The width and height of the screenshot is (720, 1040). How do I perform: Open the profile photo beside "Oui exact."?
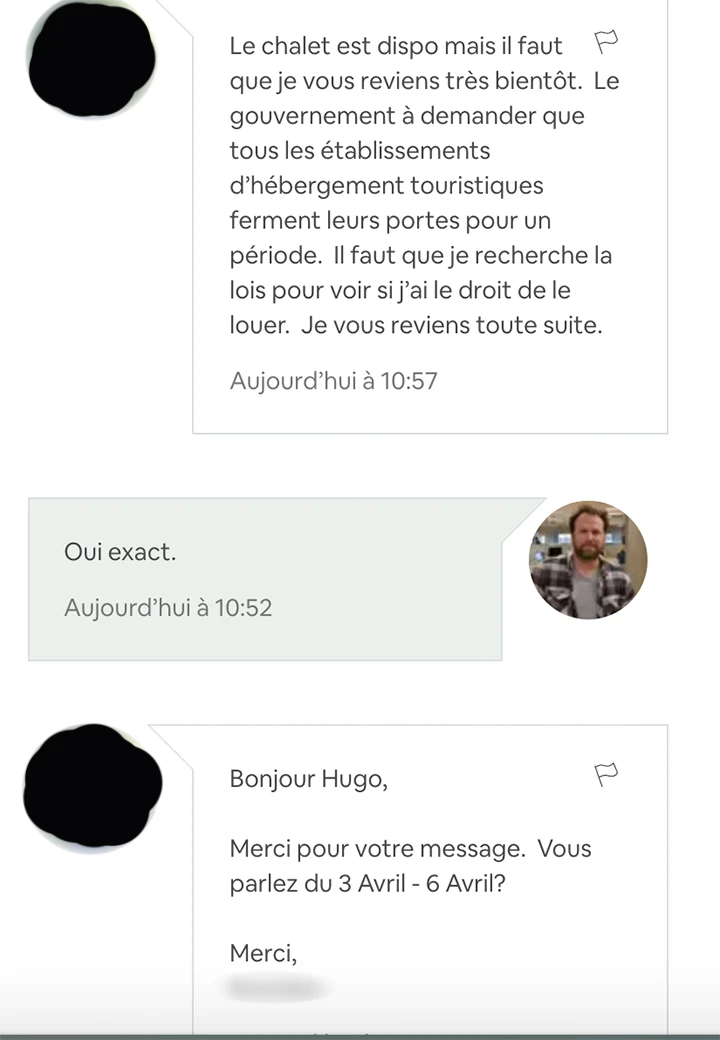pos(587,560)
